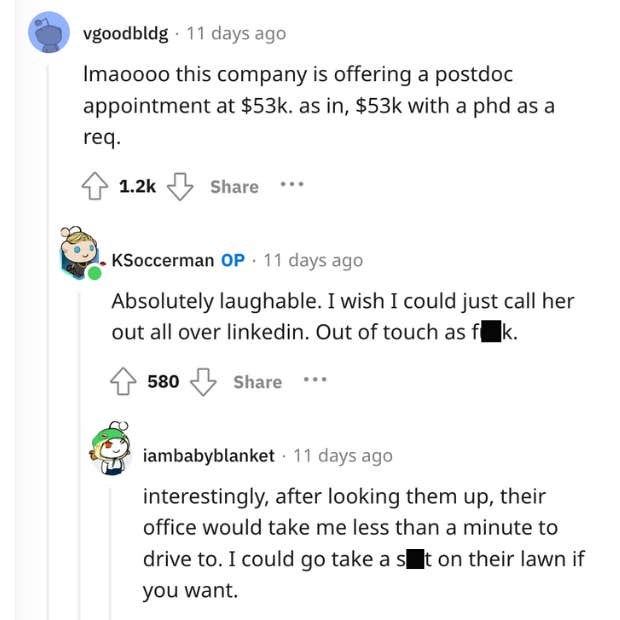Open vgoodbldg's user profile
620x620 pixels.
124,33
